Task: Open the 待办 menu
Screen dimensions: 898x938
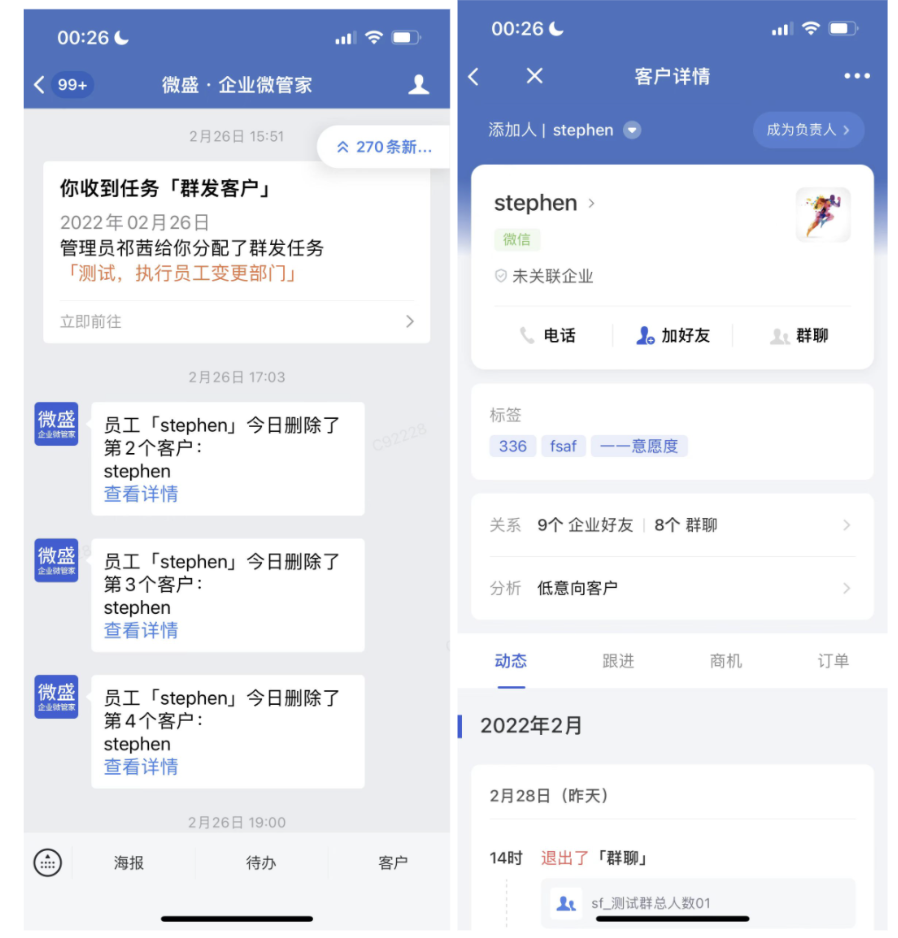Action: point(261,862)
